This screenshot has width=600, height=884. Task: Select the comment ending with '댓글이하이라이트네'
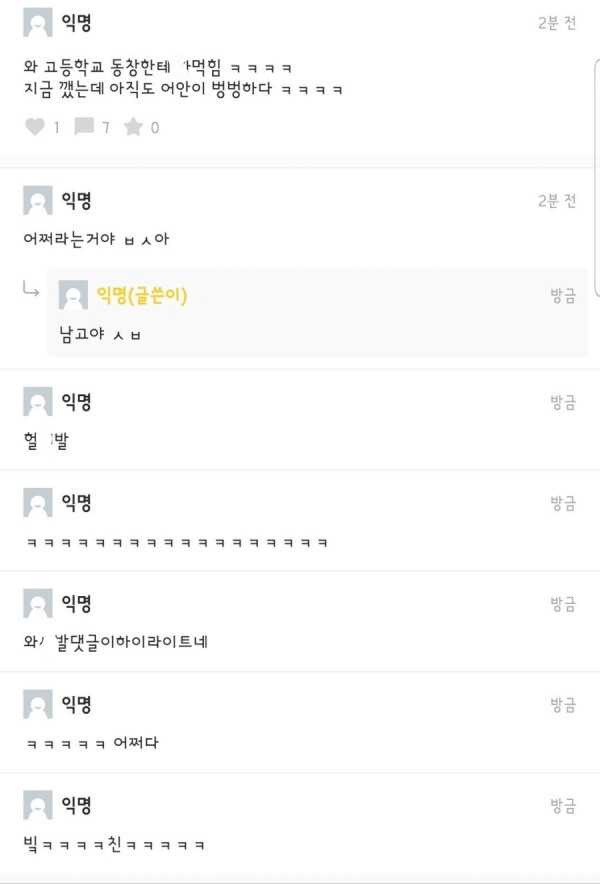115,641
